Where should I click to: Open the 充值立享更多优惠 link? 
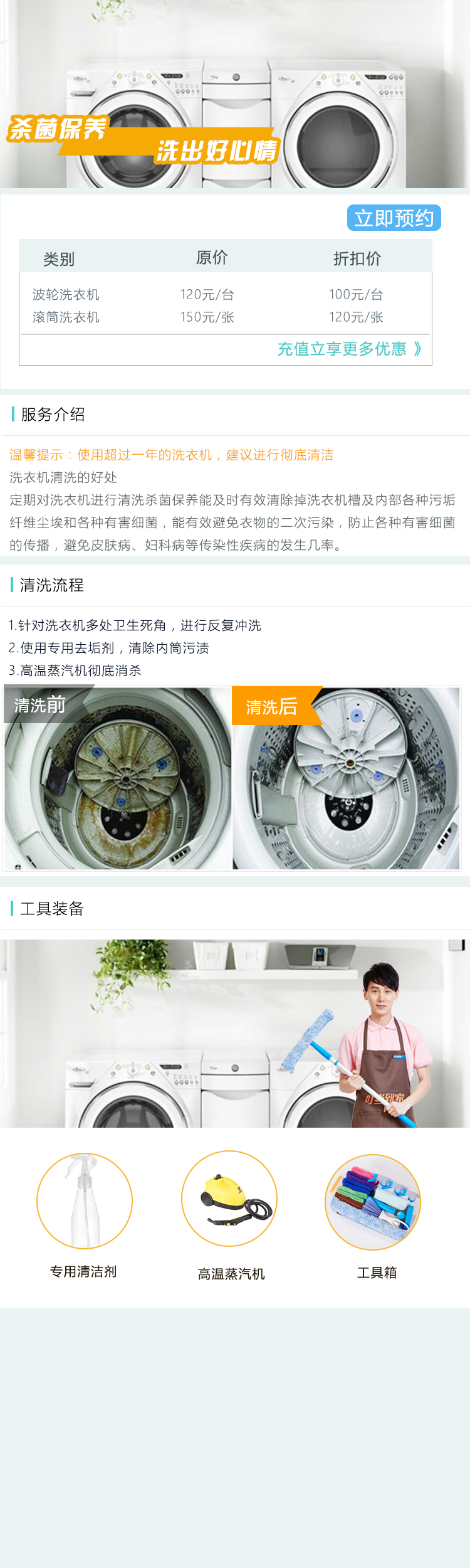tap(349, 349)
